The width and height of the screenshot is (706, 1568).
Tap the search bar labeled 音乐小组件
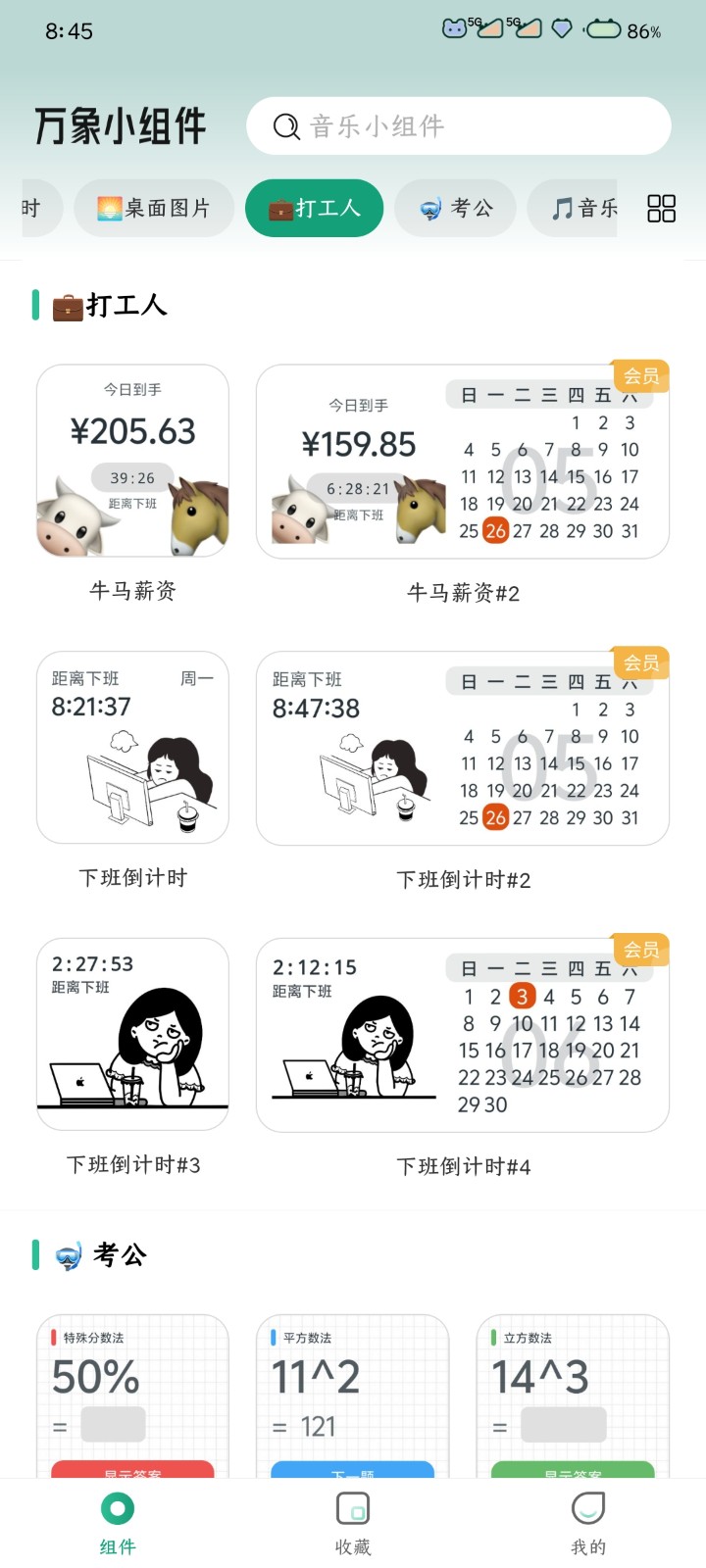coord(458,125)
